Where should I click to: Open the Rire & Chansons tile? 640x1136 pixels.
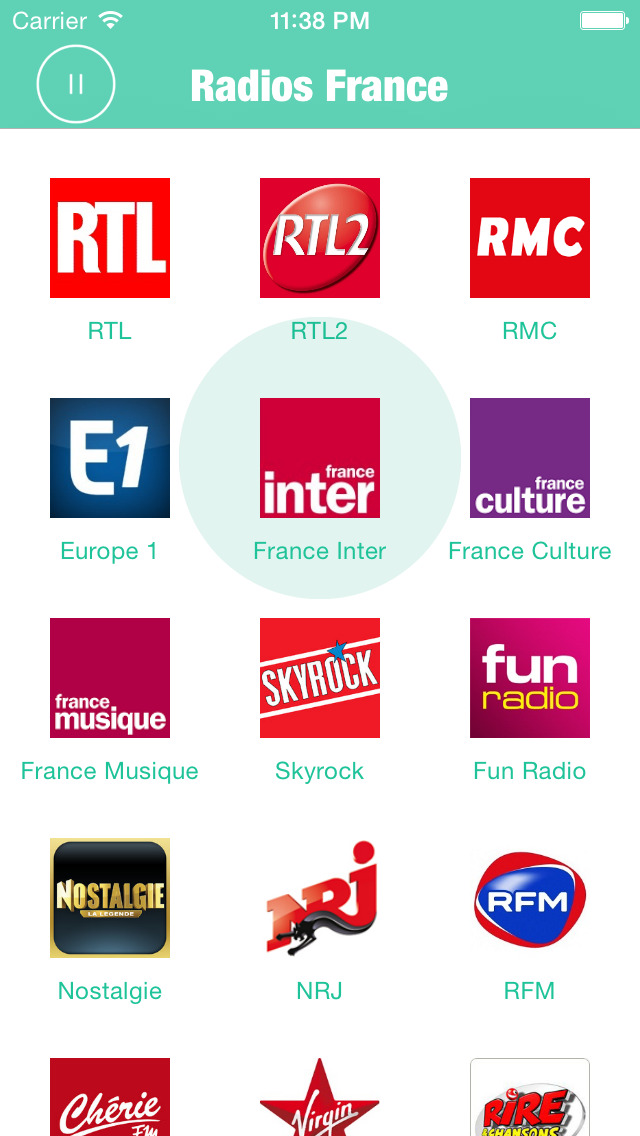530,1098
